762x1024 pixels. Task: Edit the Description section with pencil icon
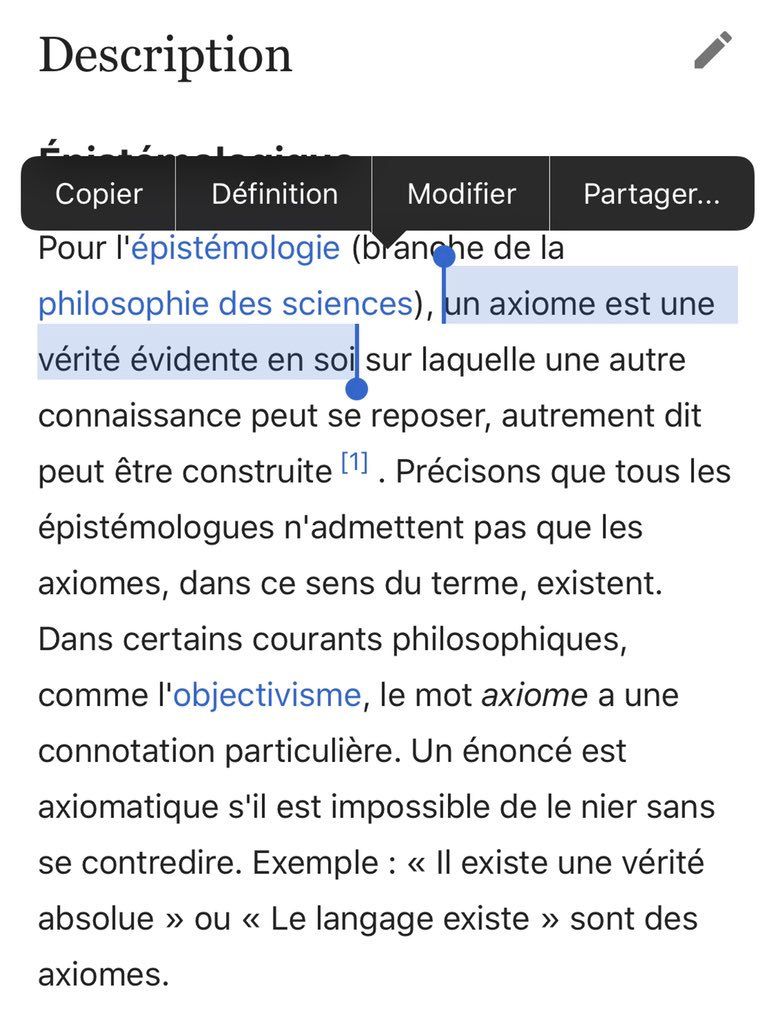(x=713, y=50)
